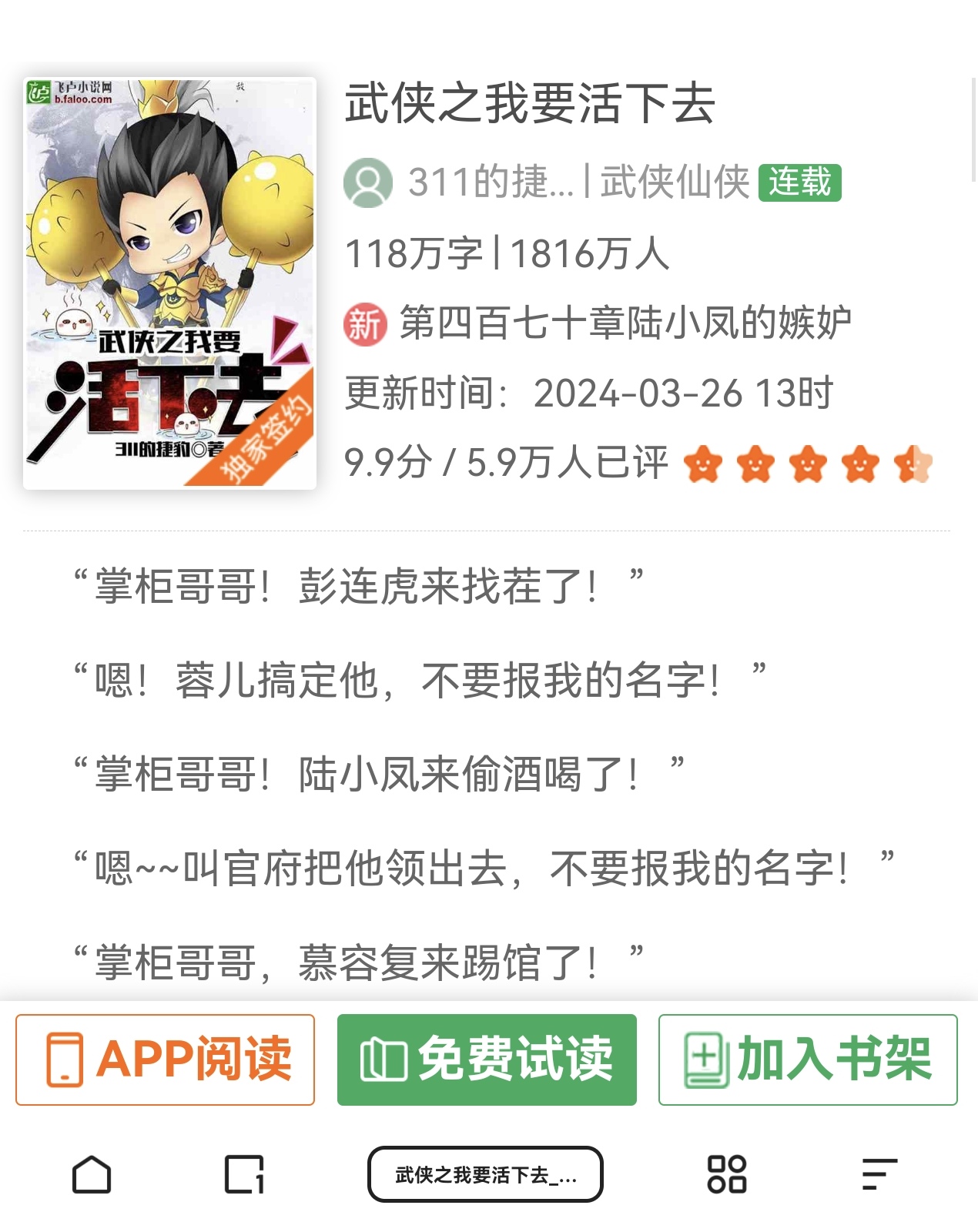Go to browser home page
The width and height of the screenshot is (978, 1232).
tap(92, 1175)
